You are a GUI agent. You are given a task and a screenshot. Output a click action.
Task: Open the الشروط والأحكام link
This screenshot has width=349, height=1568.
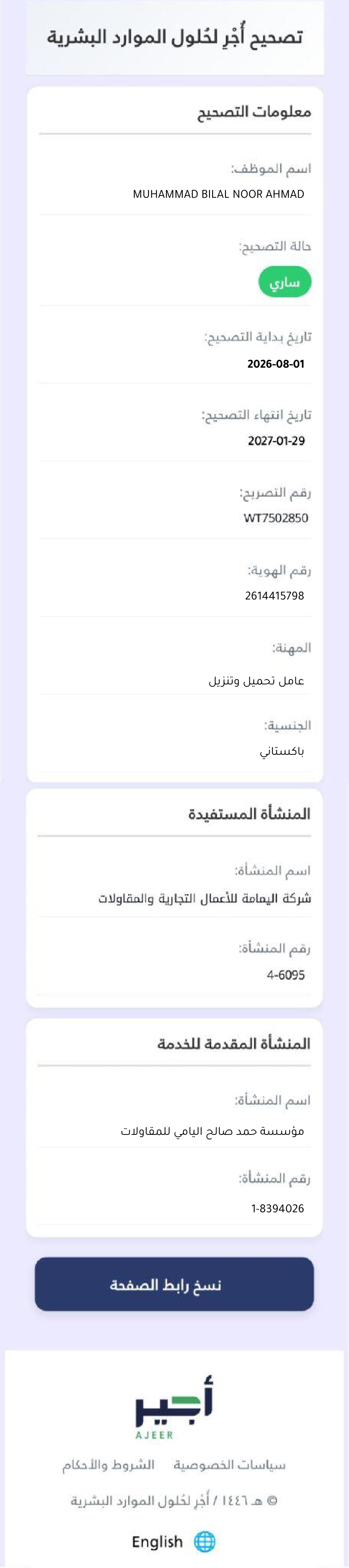pyautogui.click(x=108, y=1464)
